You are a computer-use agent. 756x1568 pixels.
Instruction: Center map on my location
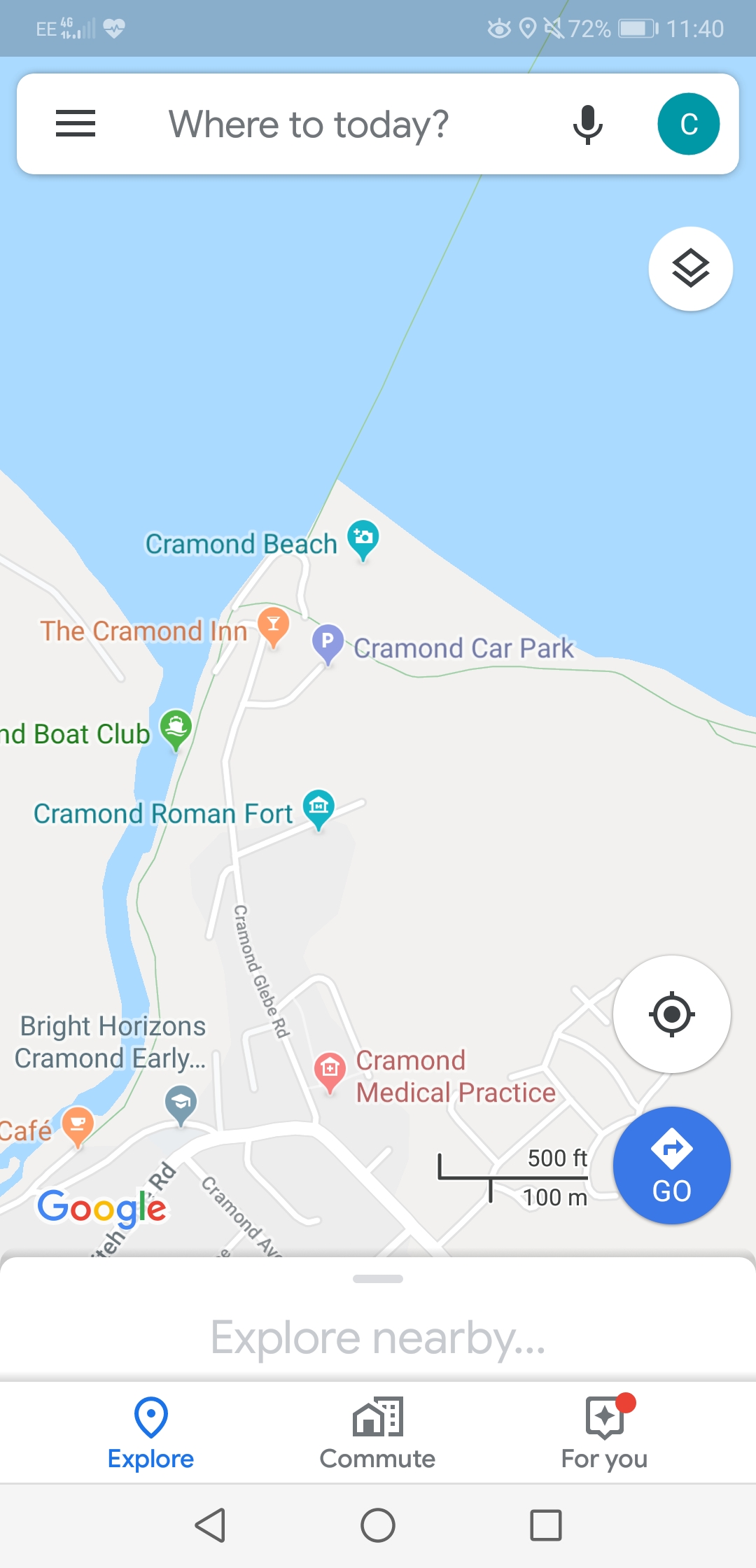click(x=671, y=1014)
